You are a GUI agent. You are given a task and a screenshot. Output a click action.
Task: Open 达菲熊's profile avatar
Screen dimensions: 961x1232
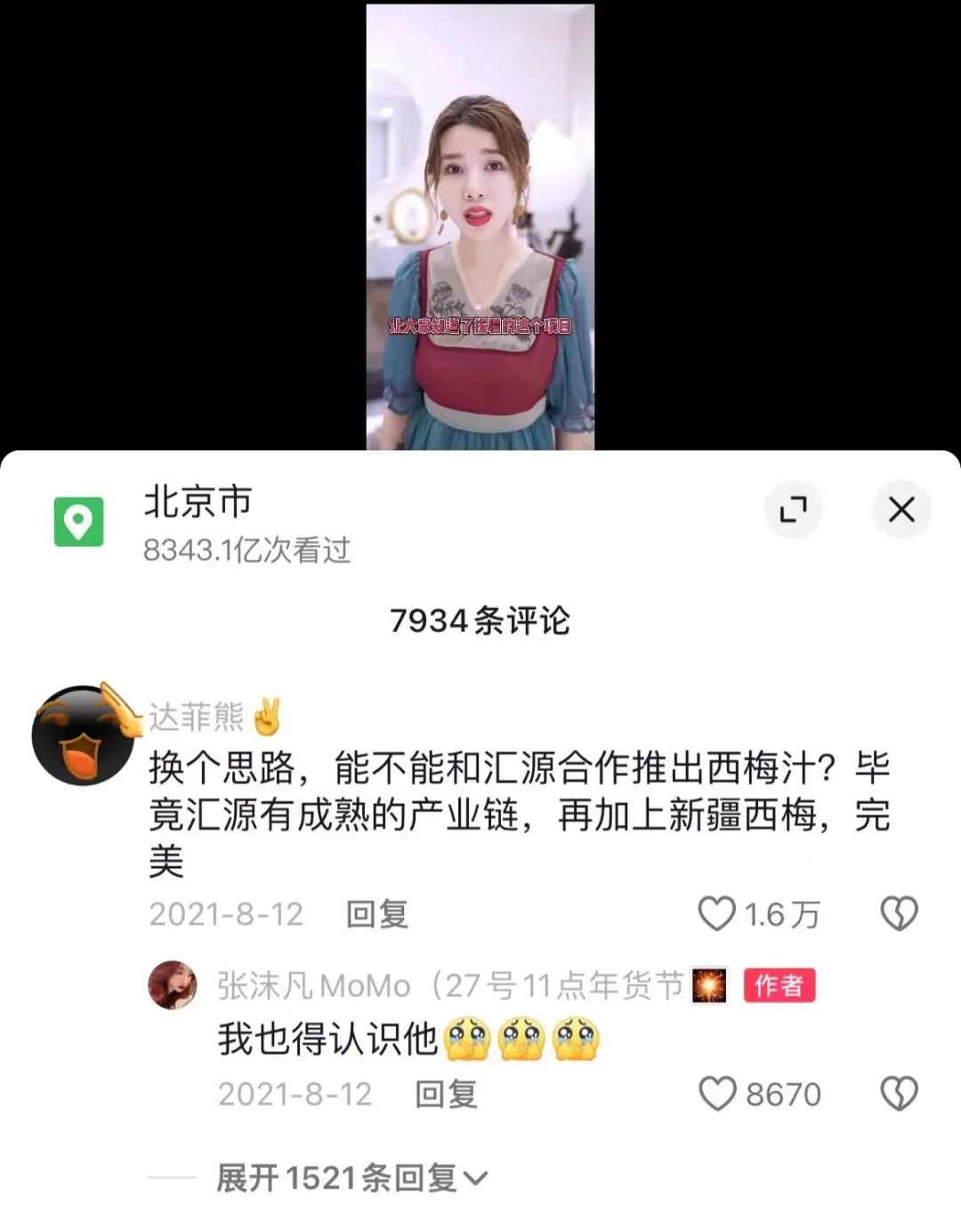tap(83, 735)
